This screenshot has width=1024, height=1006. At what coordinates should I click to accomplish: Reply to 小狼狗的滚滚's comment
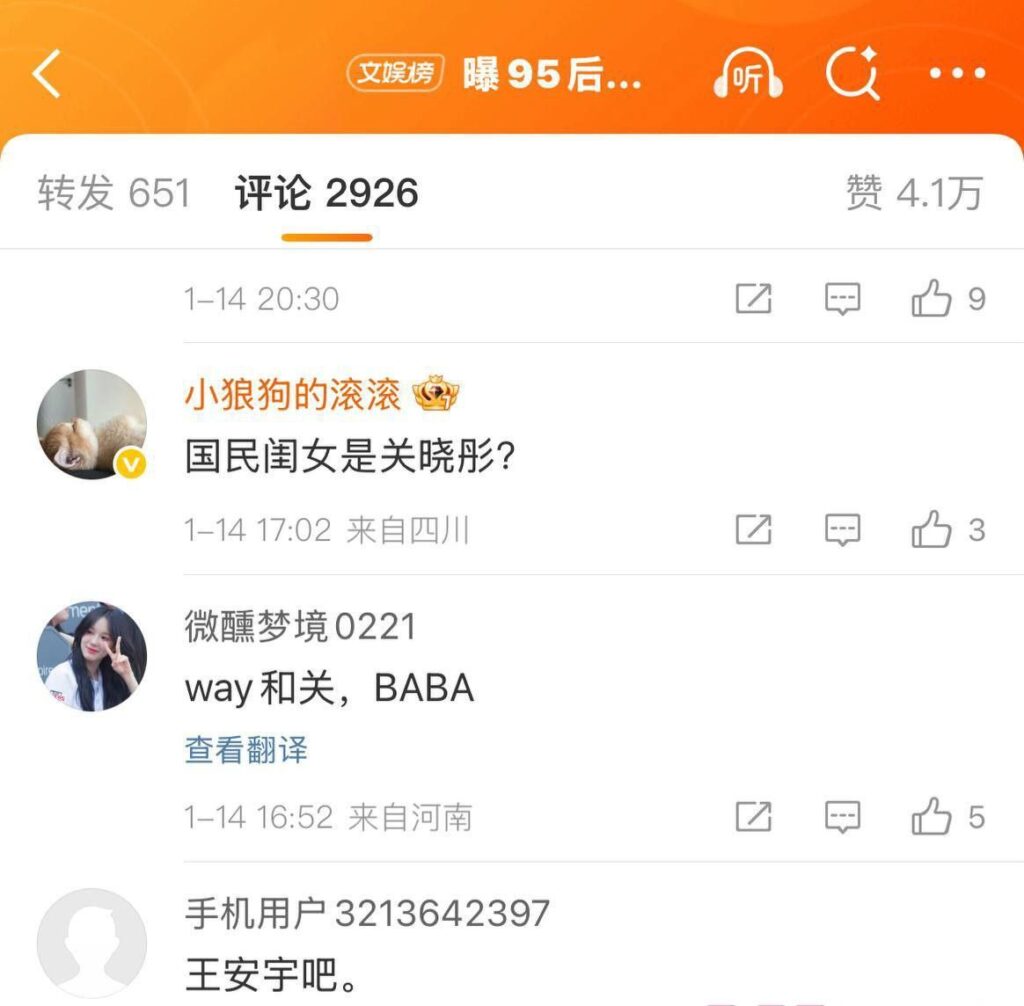tap(842, 529)
